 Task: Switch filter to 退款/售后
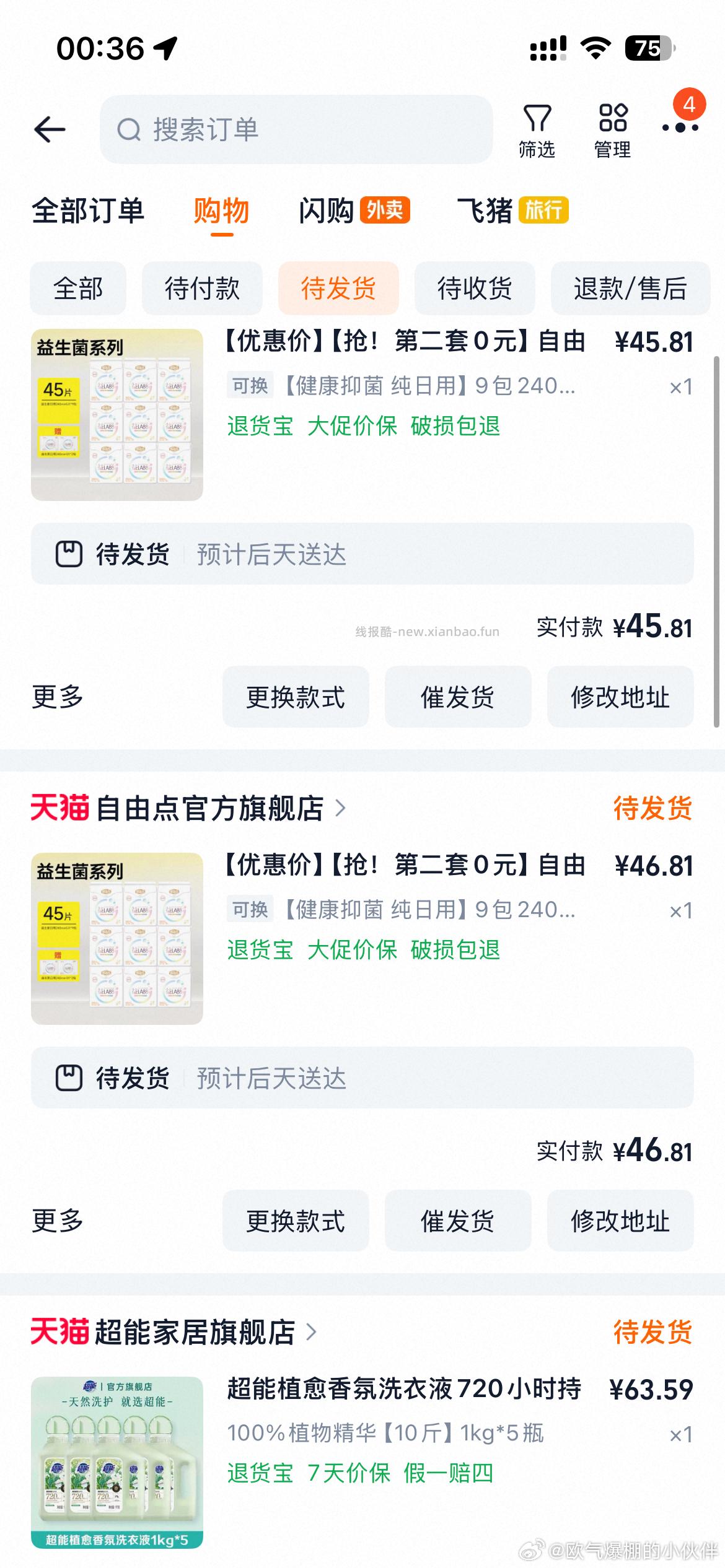point(629,289)
